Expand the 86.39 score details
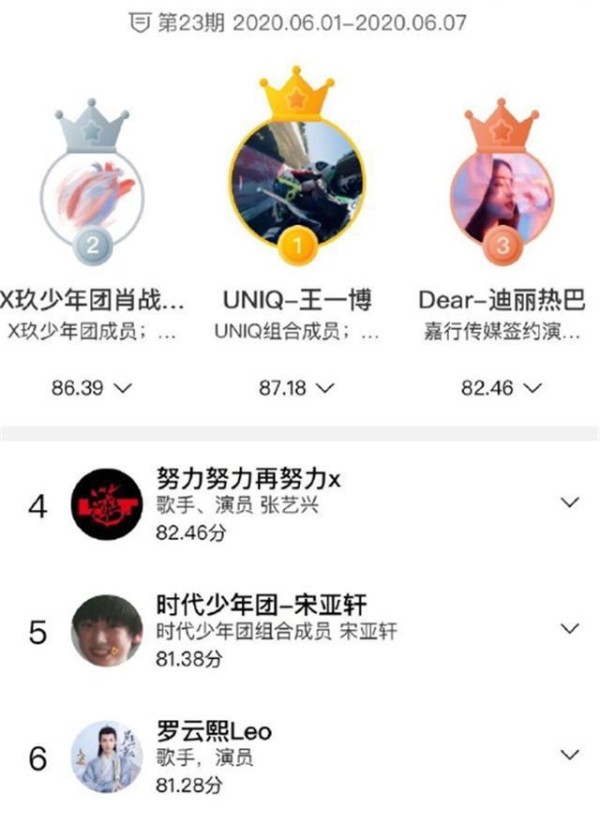 (91, 388)
